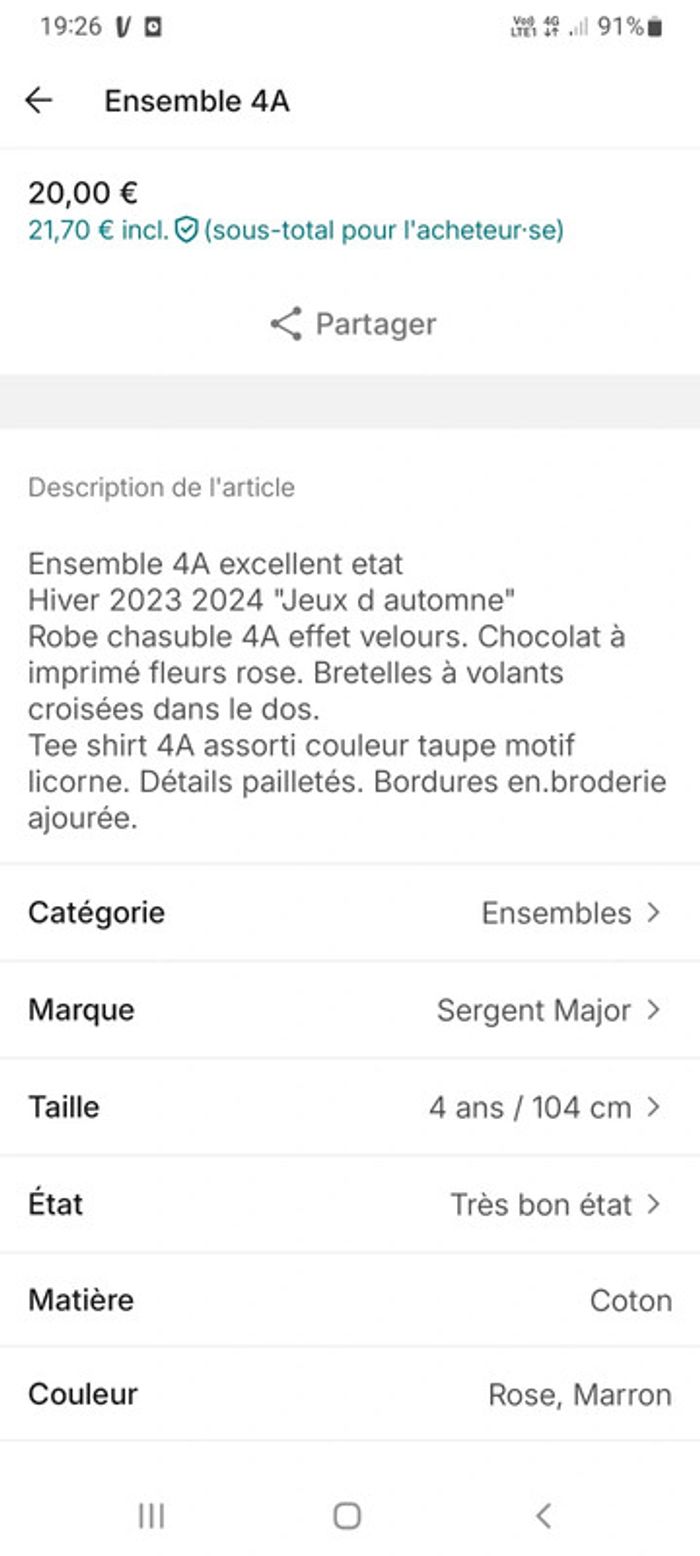The height and width of the screenshot is (1556, 700).
Task: Share this item with Partager
Action: pyautogui.click(x=352, y=324)
